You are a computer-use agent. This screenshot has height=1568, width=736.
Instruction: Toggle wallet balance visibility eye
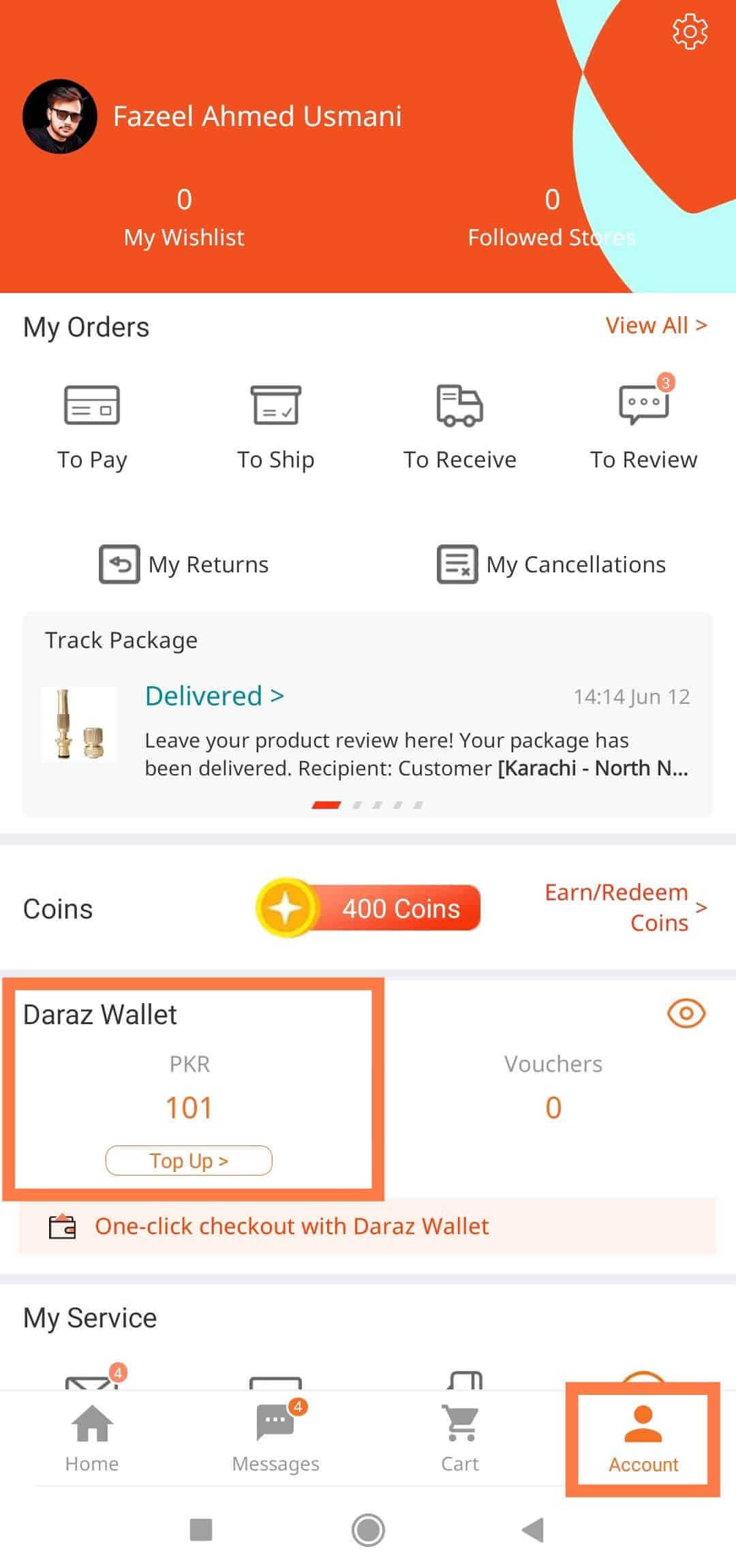pyautogui.click(x=686, y=1014)
